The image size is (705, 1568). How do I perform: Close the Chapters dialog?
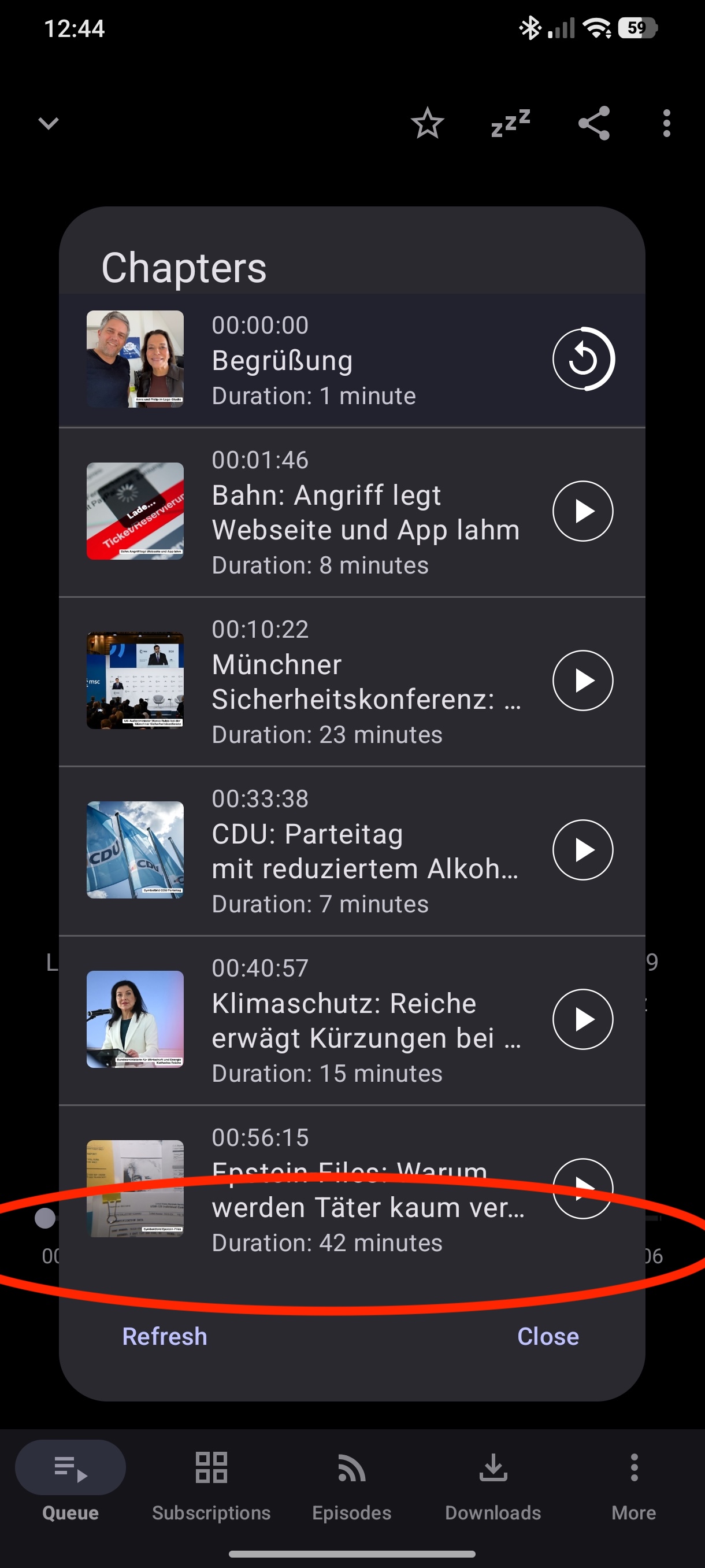(547, 1336)
